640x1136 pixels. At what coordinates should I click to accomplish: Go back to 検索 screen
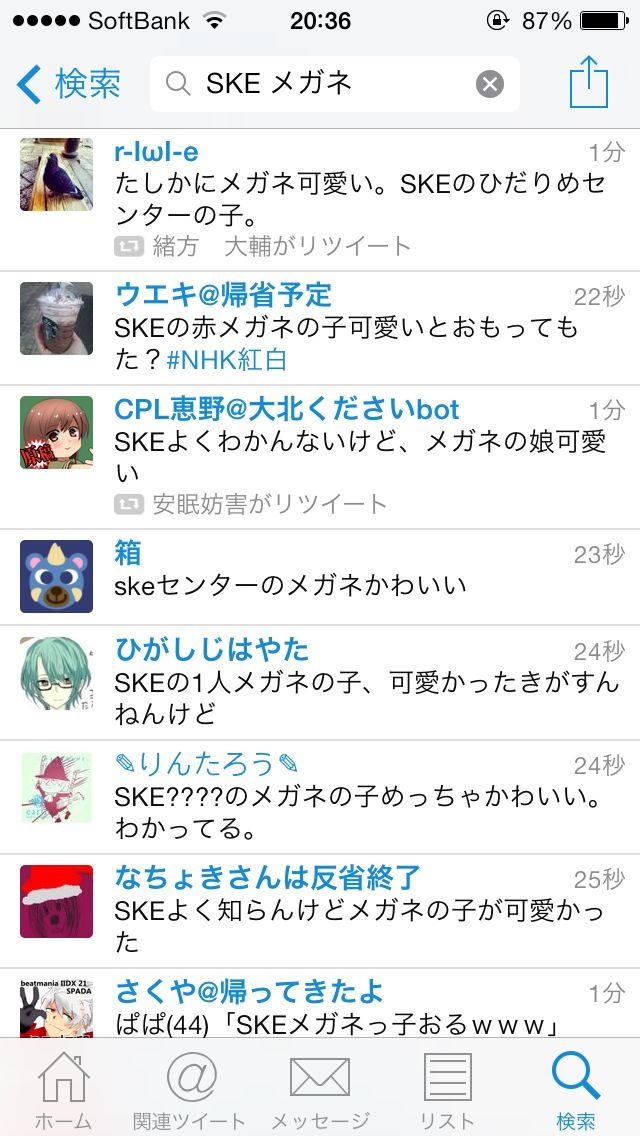point(70,84)
